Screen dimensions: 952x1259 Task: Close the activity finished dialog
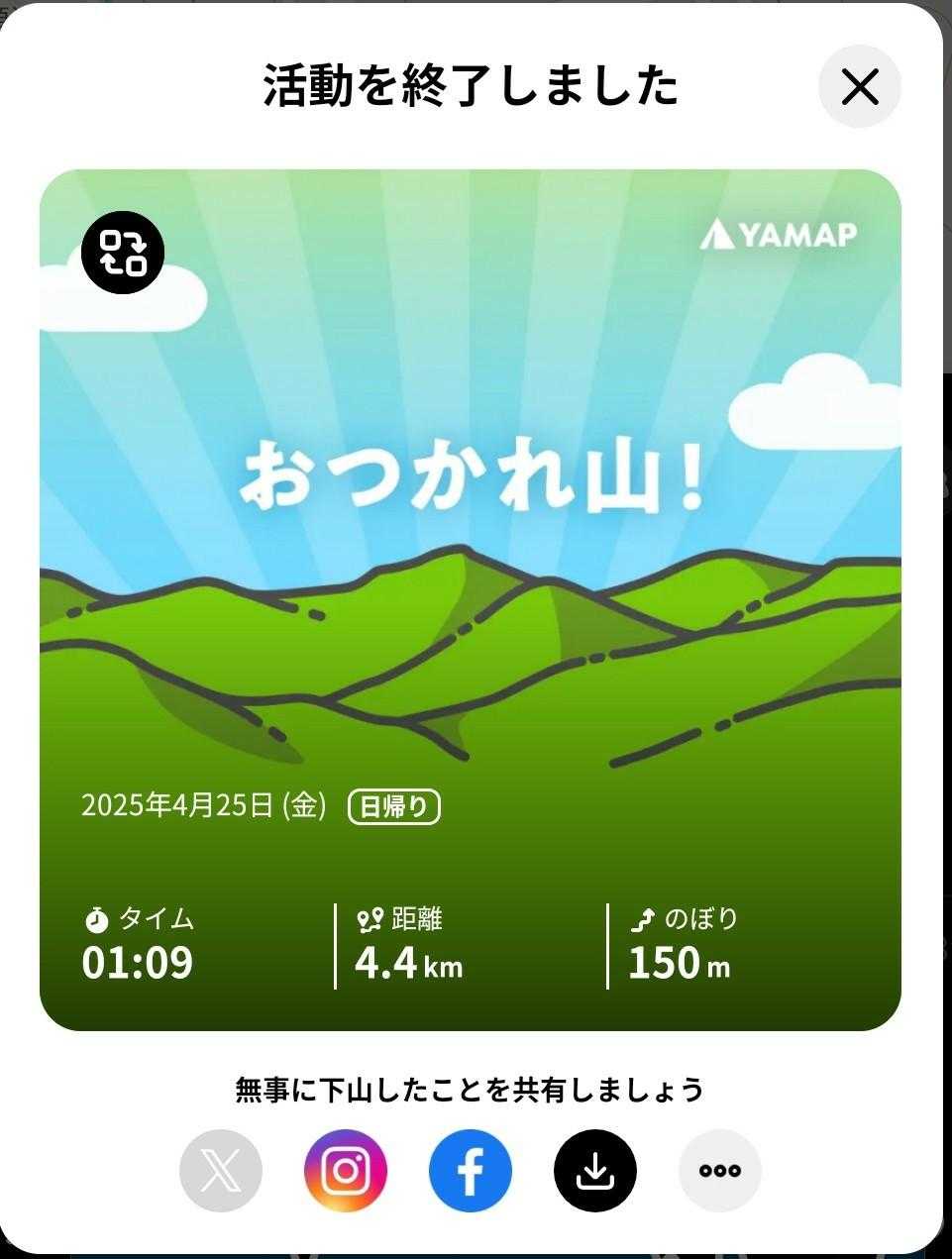click(x=860, y=87)
